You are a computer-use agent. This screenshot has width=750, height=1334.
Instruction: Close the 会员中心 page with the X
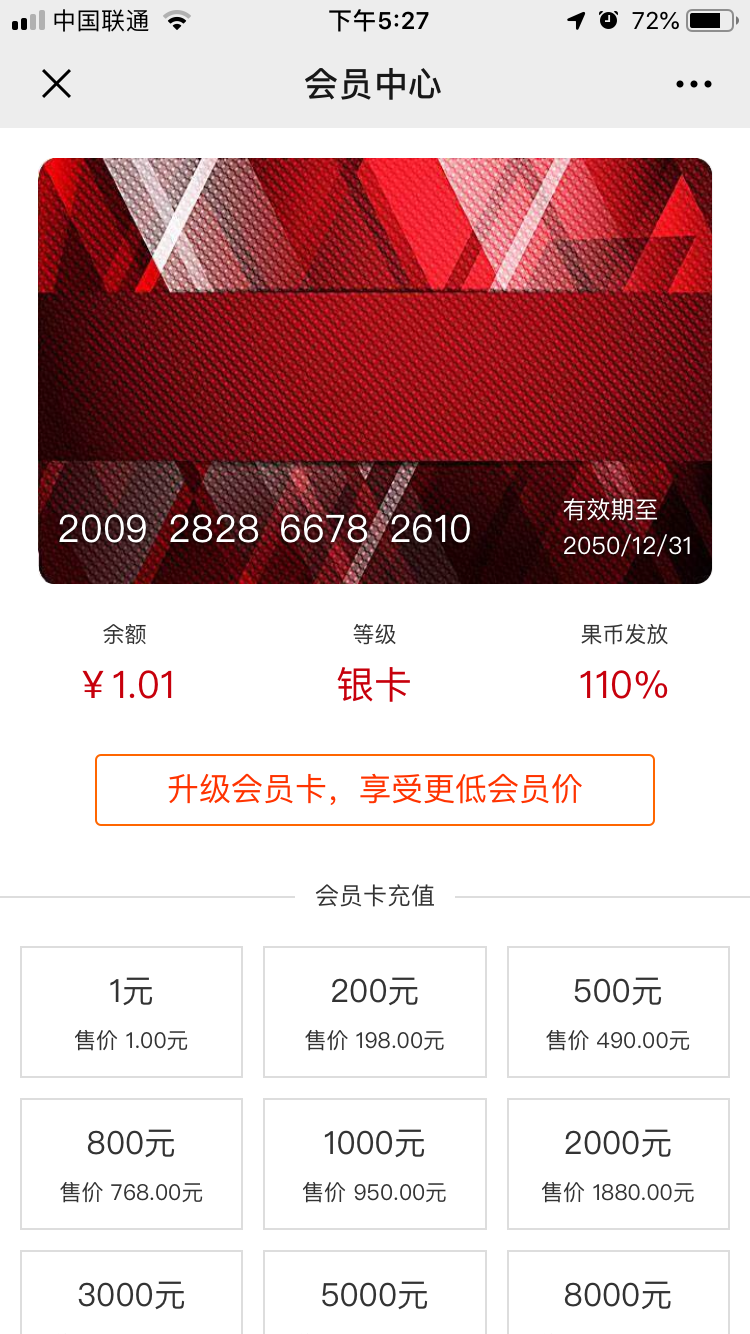pos(57,84)
